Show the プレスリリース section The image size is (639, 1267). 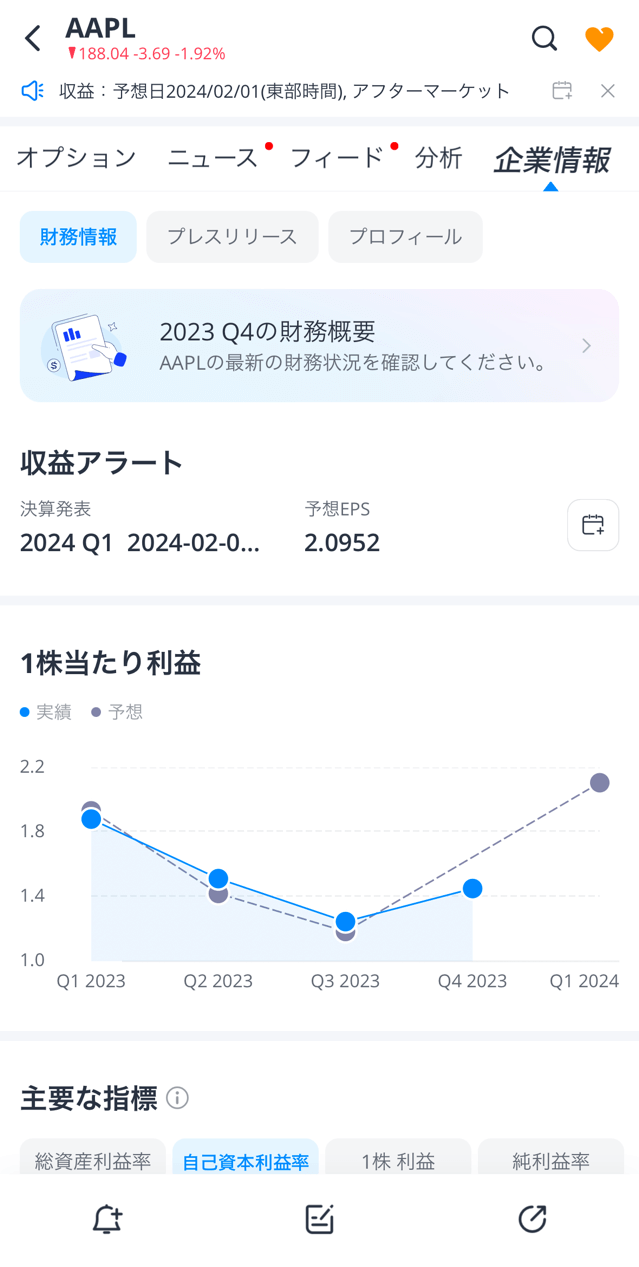click(x=232, y=237)
